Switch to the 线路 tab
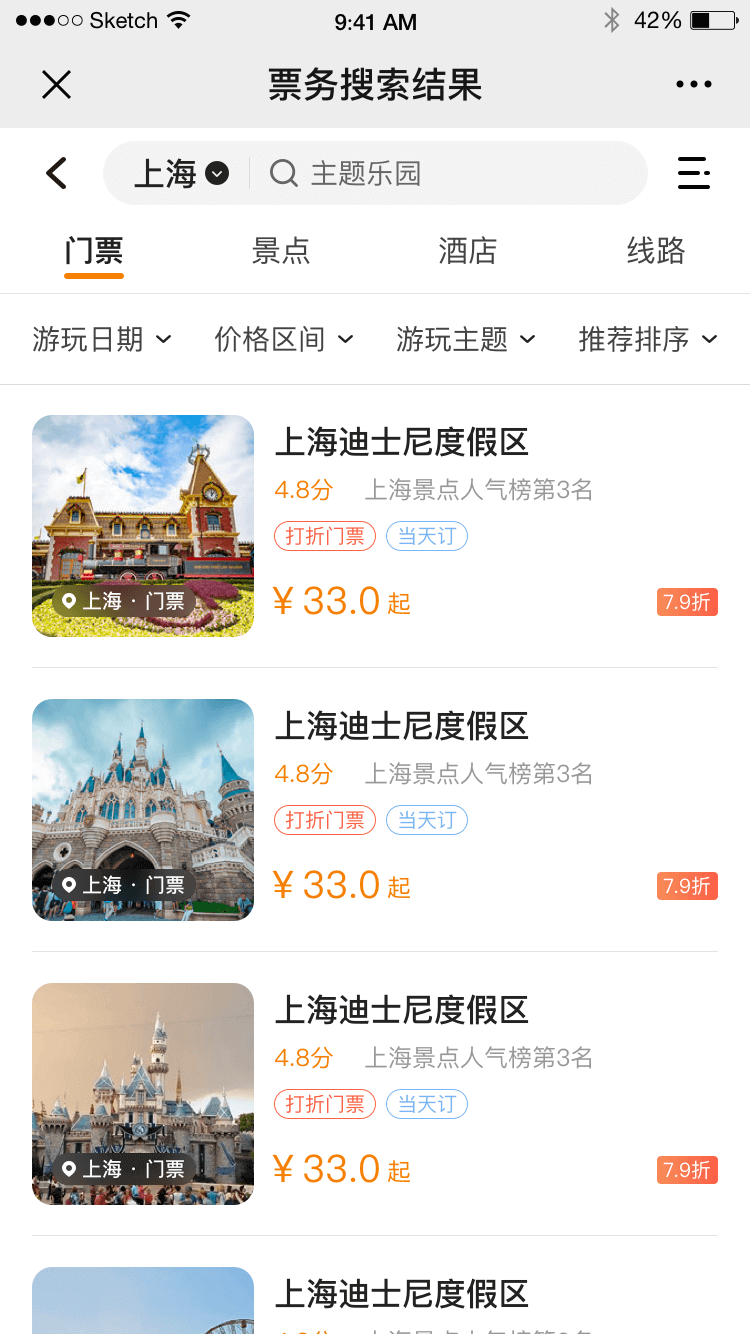This screenshot has height=1334, width=750. tap(656, 251)
